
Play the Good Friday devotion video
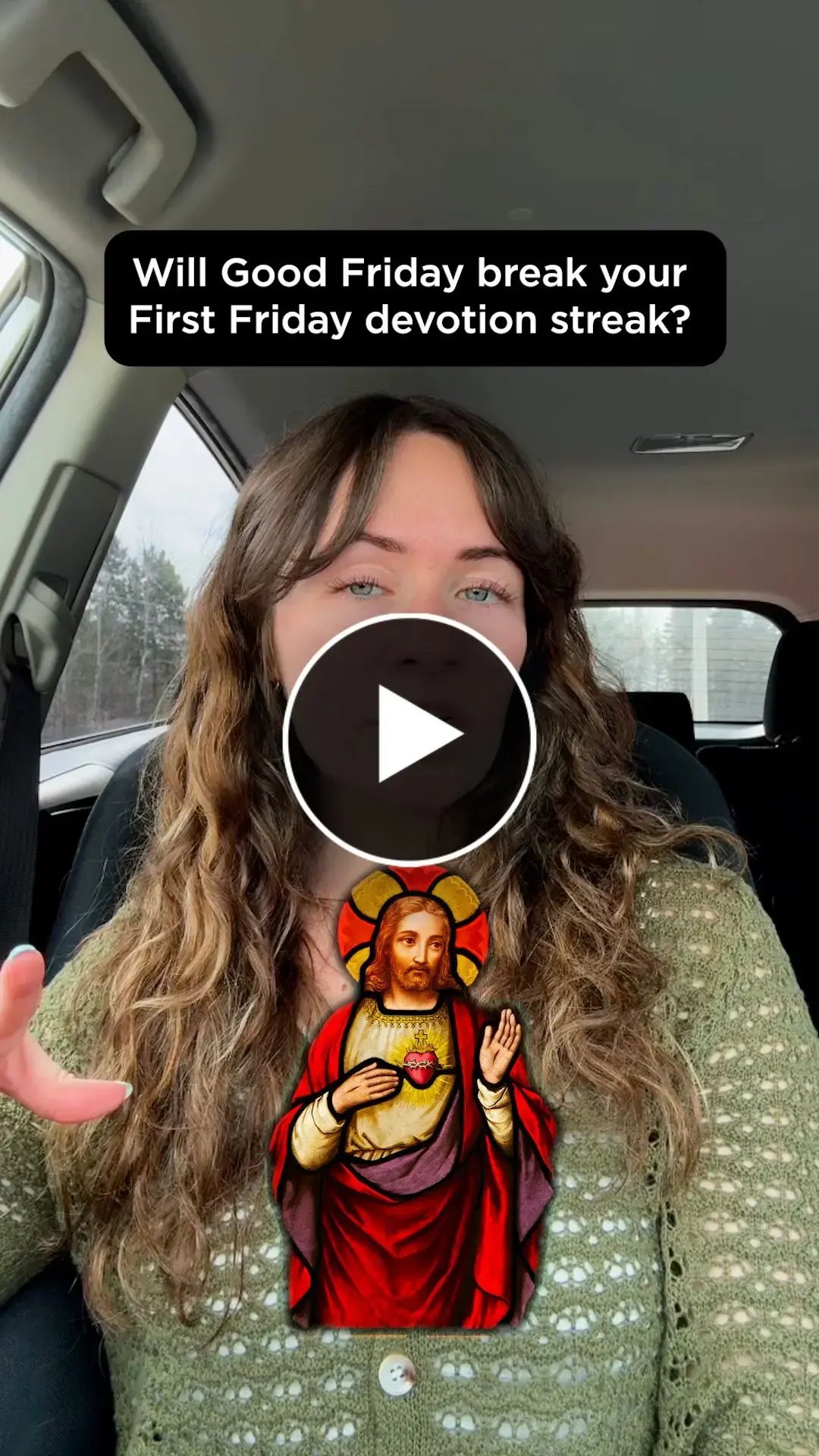[x=409, y=739]
